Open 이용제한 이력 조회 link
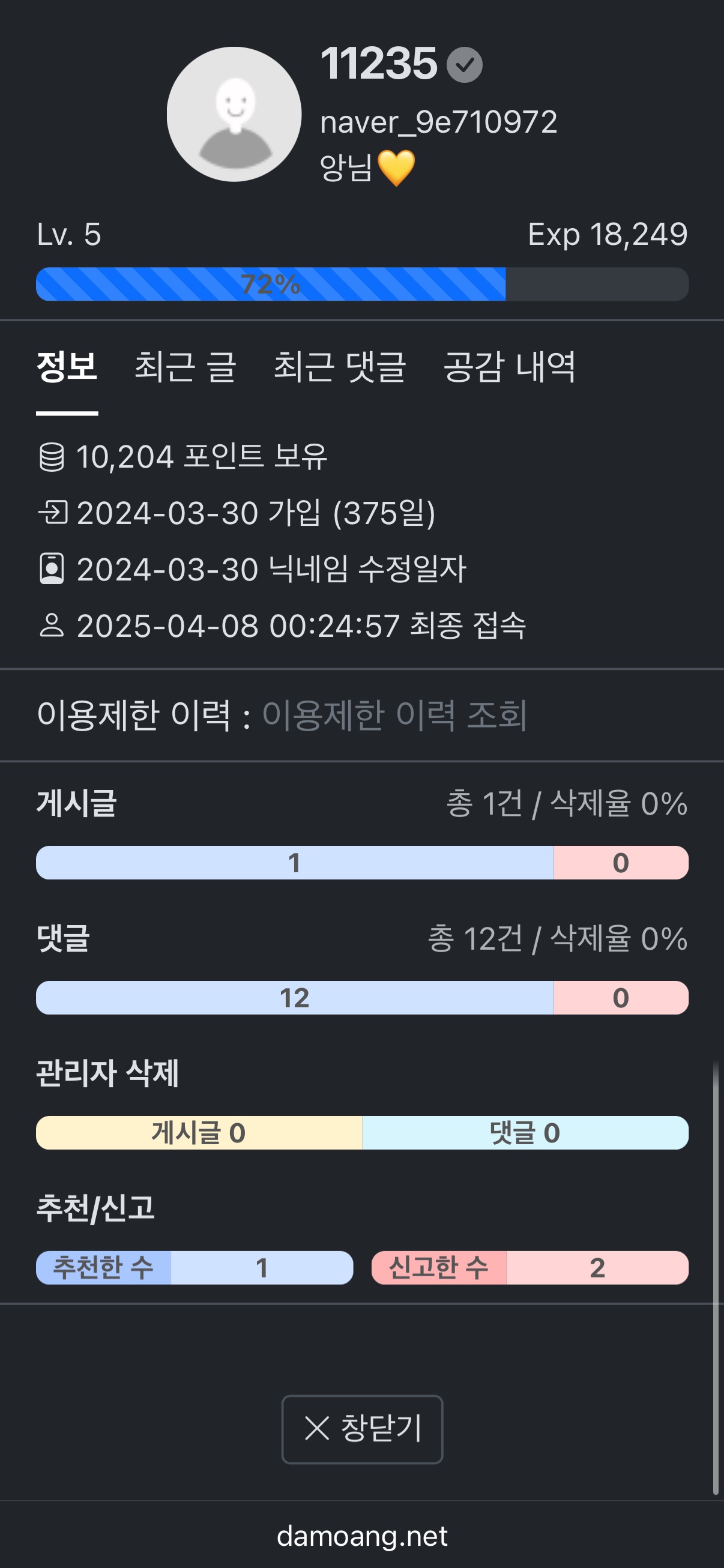Viewport: 724px width, 1568px height. [x=394, y=714]
